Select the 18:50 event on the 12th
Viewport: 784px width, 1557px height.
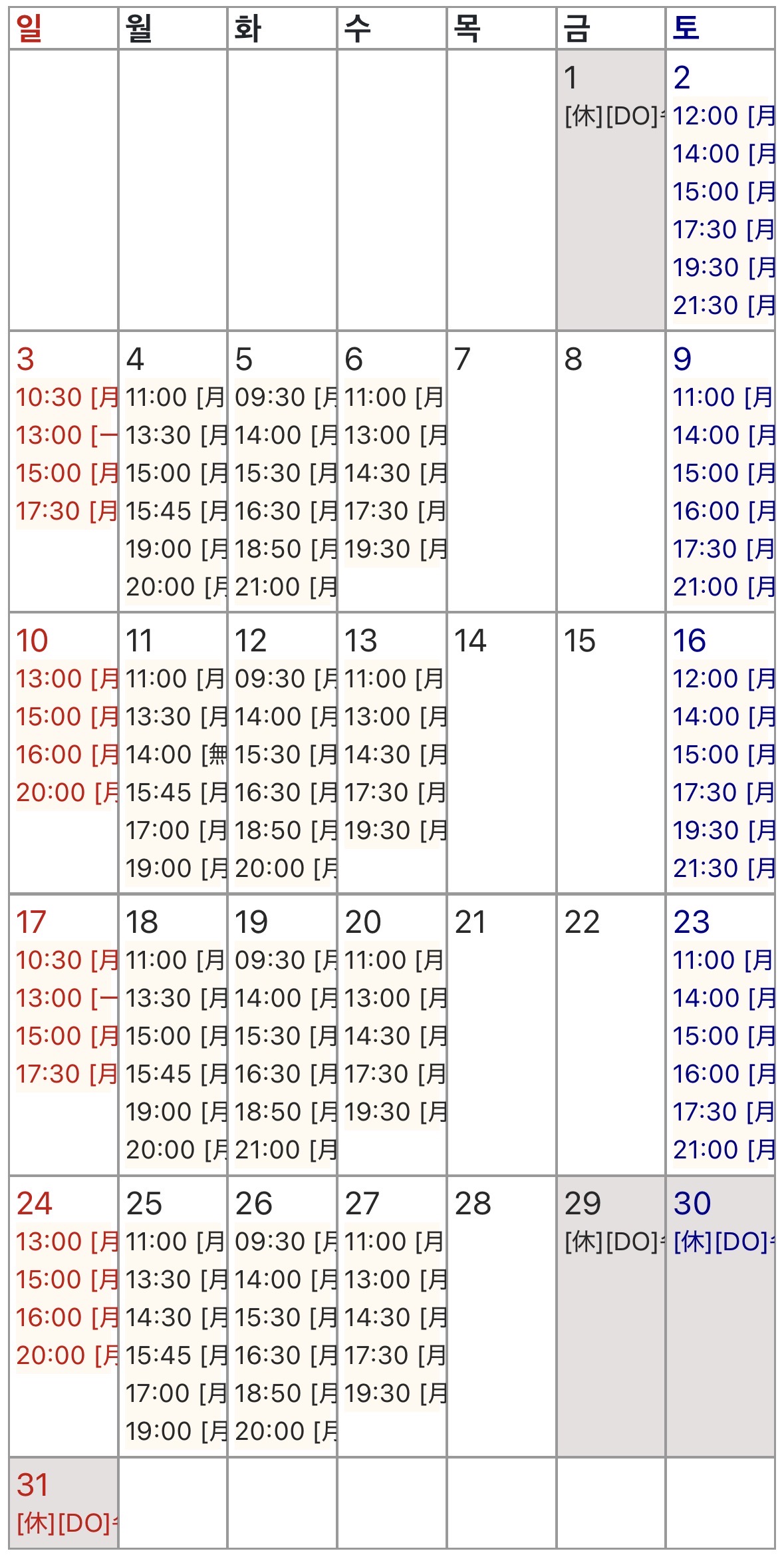tap(285, 831)
